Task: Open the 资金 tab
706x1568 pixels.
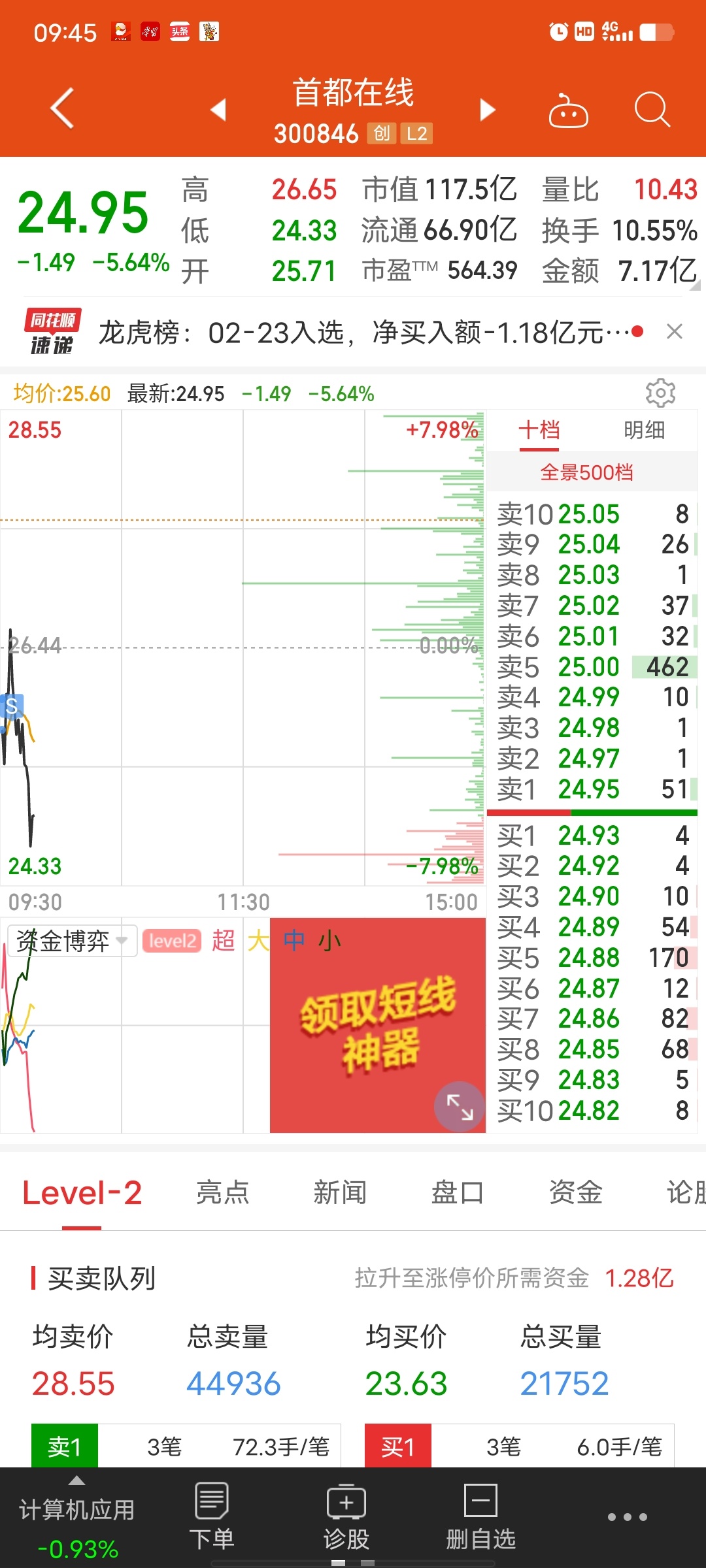Action: pyautogui.click(x=575, y=1192)
